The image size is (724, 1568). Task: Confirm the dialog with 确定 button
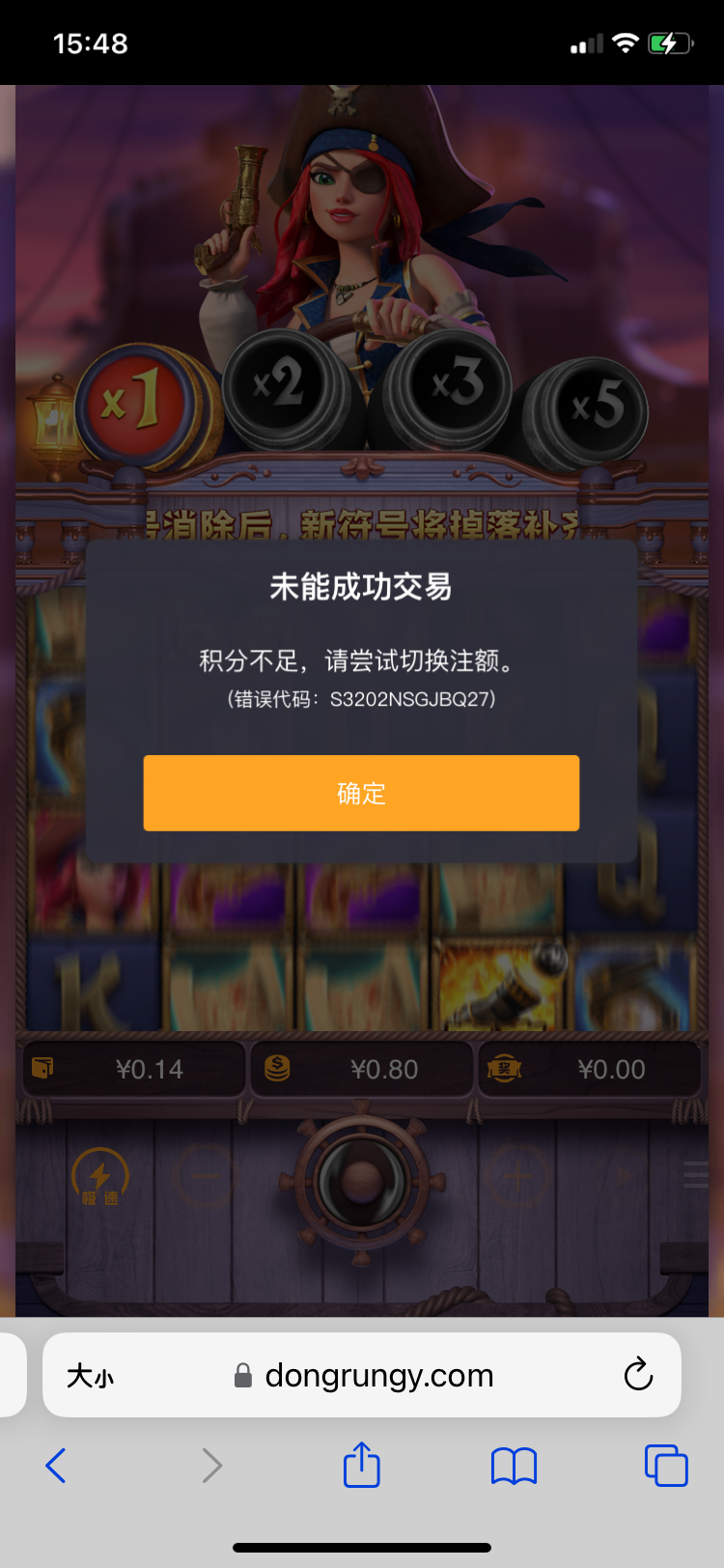pyautogui.click(x=361, y=793)
